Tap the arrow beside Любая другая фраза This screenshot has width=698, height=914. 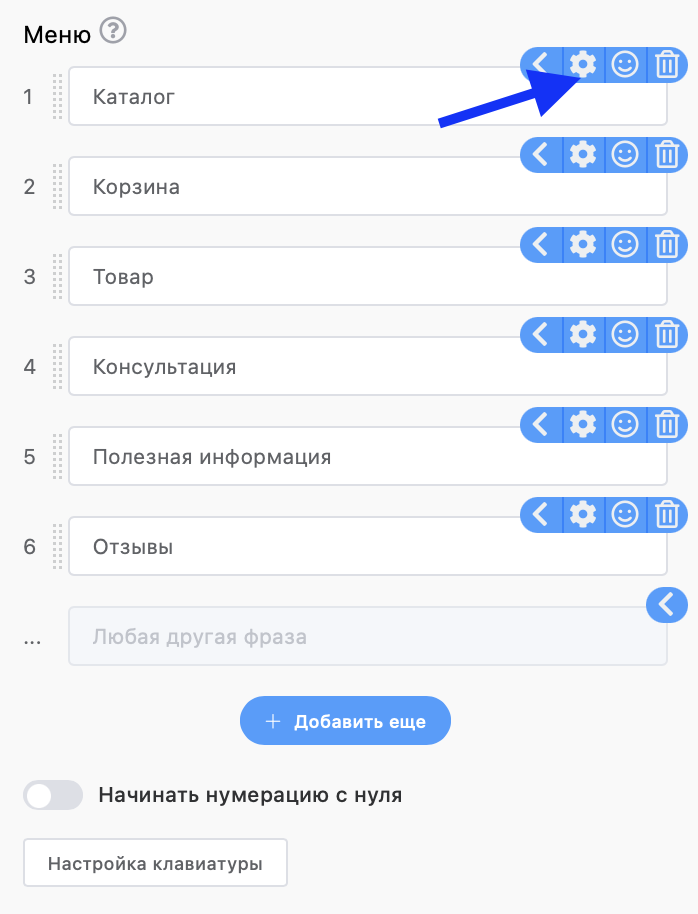667,604
